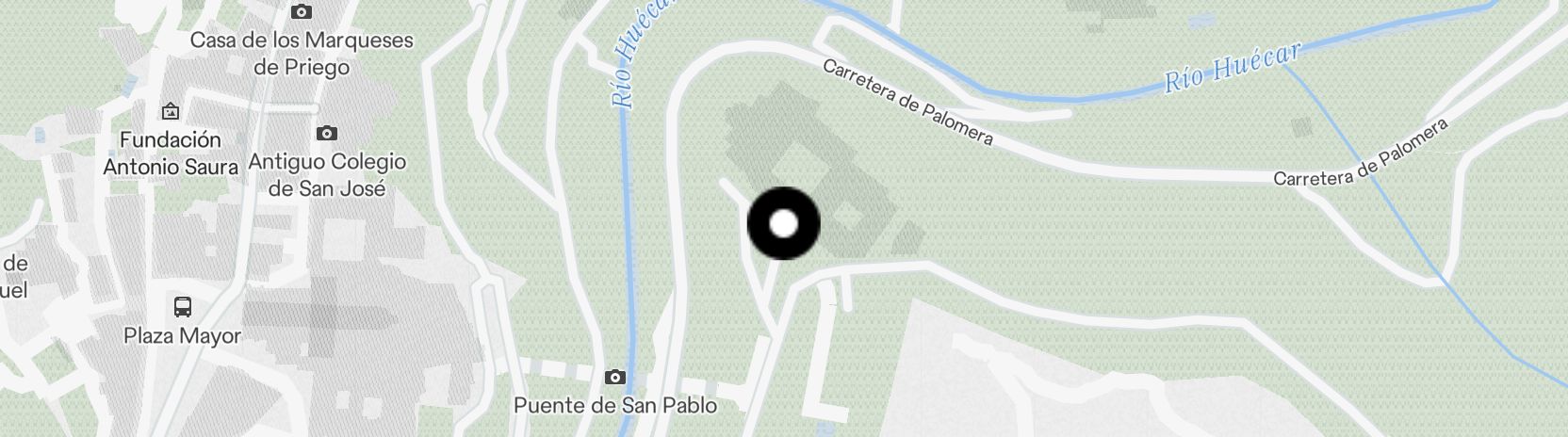Viewport: 1568px width, 437px height.
Task: Select Antiguo Colegio de San José landmark
Action: [x=327, y=134]
